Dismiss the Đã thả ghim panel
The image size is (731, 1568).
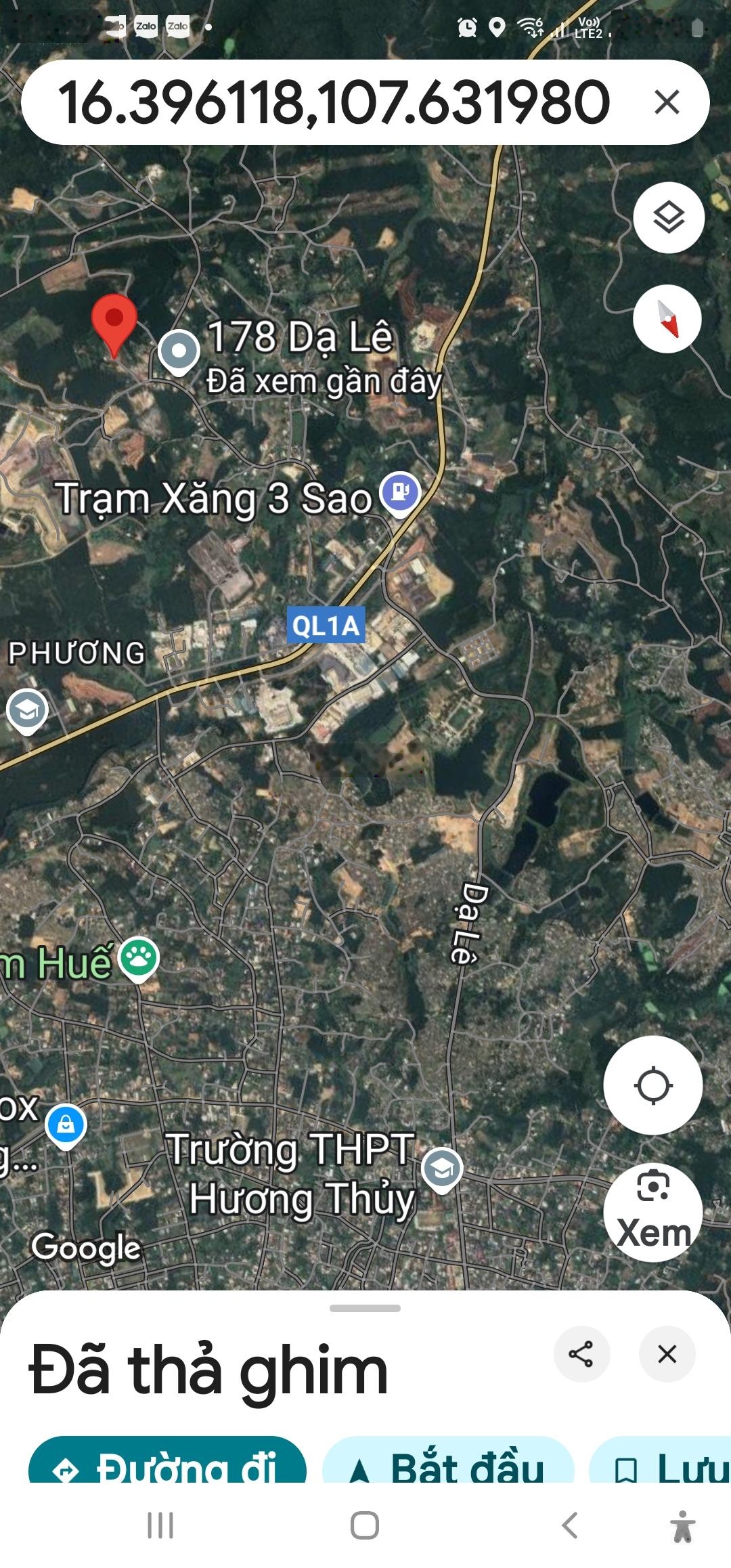[x=667, y=1354]
